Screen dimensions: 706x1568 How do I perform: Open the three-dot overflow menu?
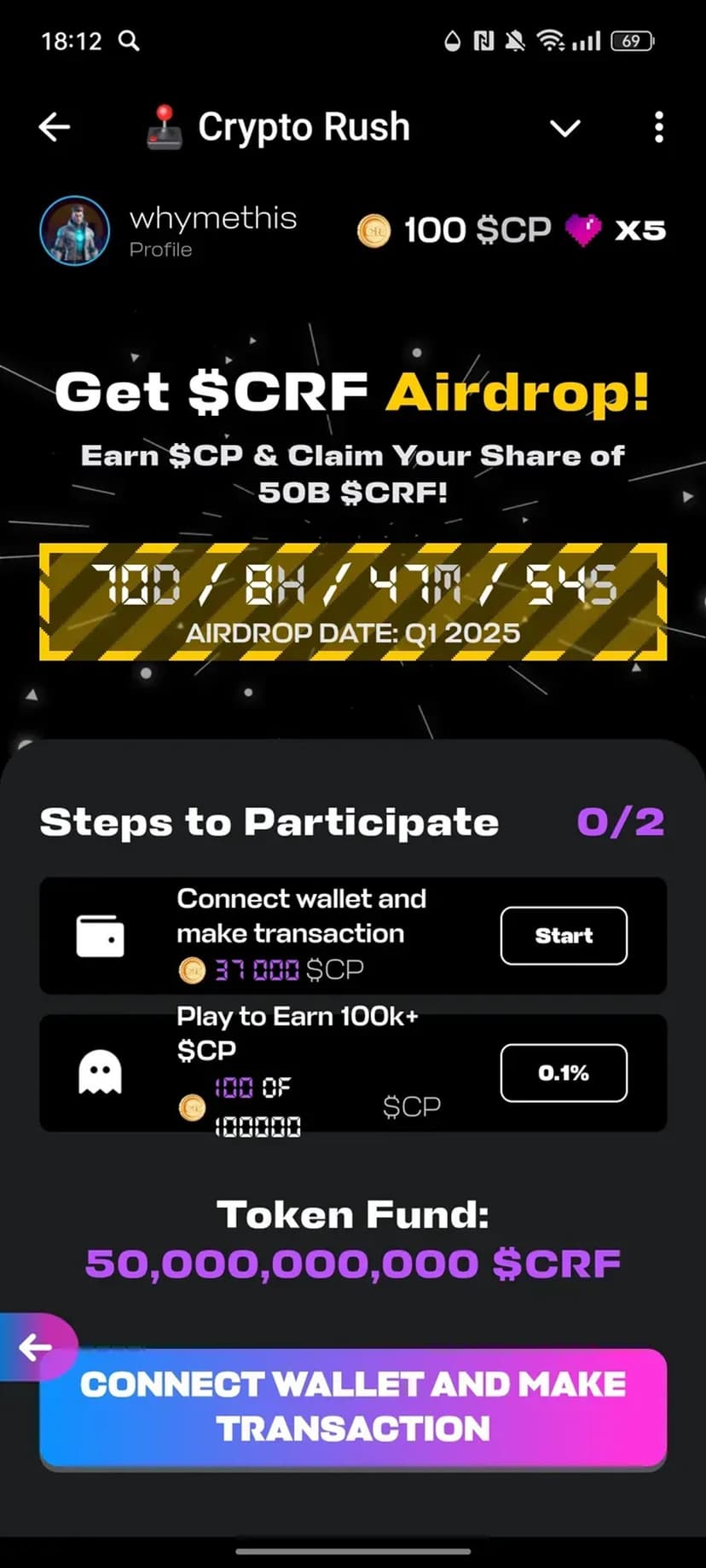click(658, 128)
